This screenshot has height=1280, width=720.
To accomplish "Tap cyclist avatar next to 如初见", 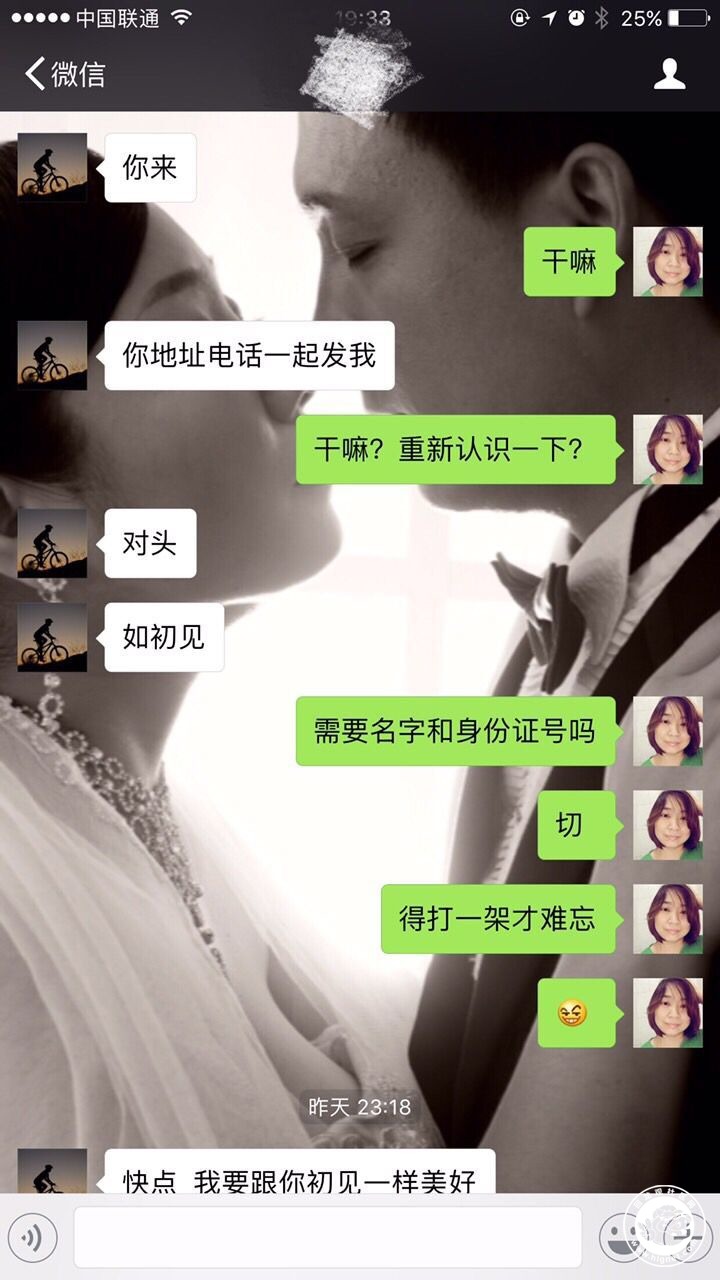I will 52,637.
